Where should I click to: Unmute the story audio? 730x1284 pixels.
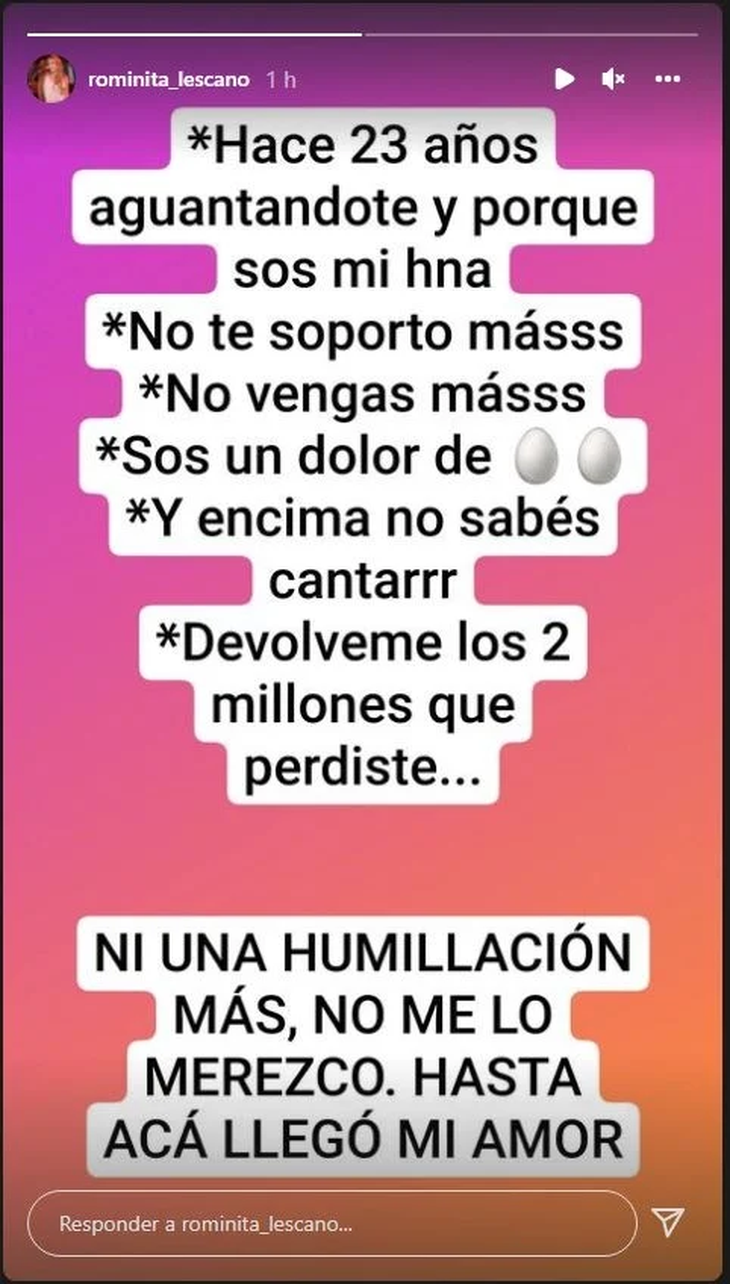613,78
